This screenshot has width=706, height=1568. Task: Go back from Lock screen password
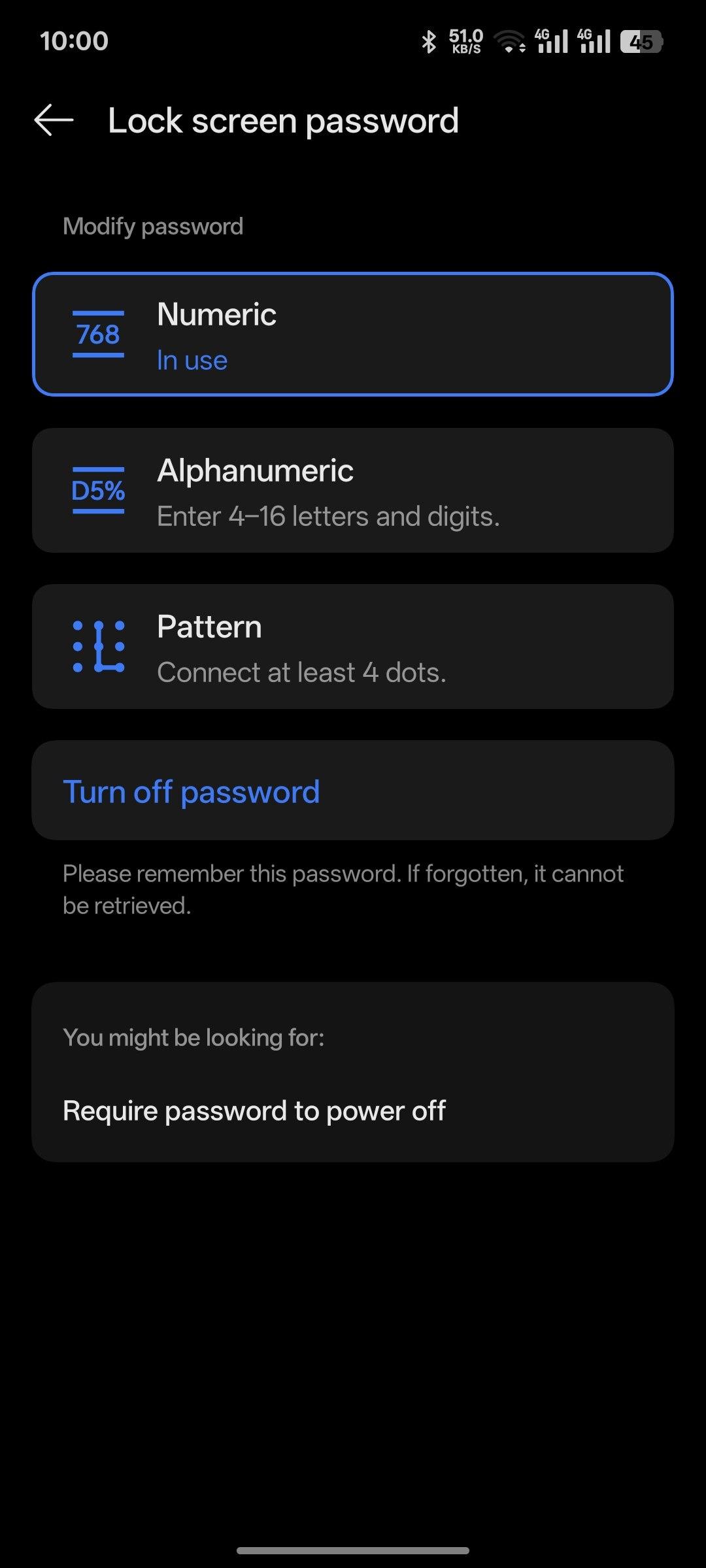pyautogui.click(x=54, y=120)
